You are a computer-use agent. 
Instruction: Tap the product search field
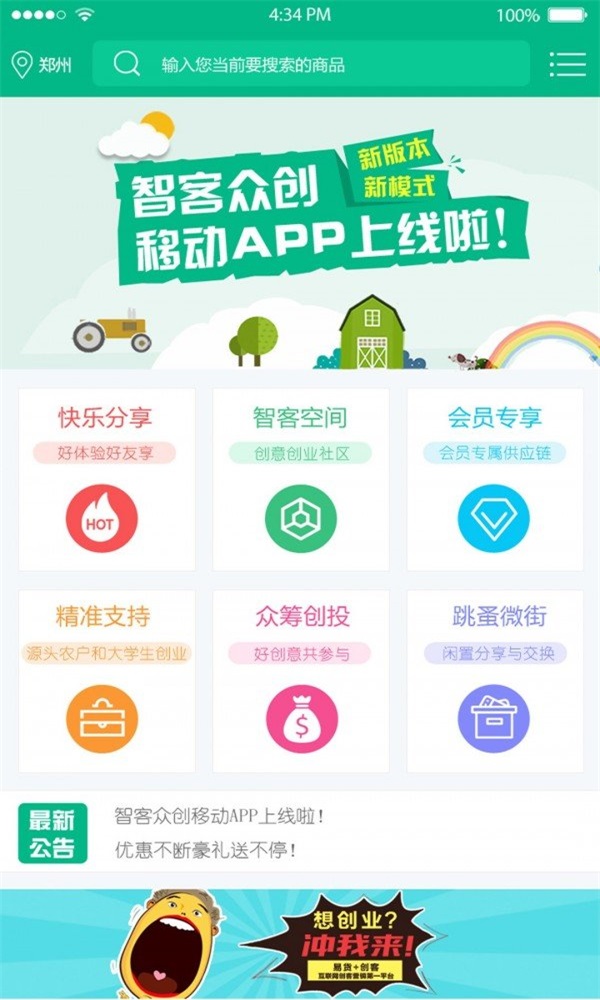[310, 65]
